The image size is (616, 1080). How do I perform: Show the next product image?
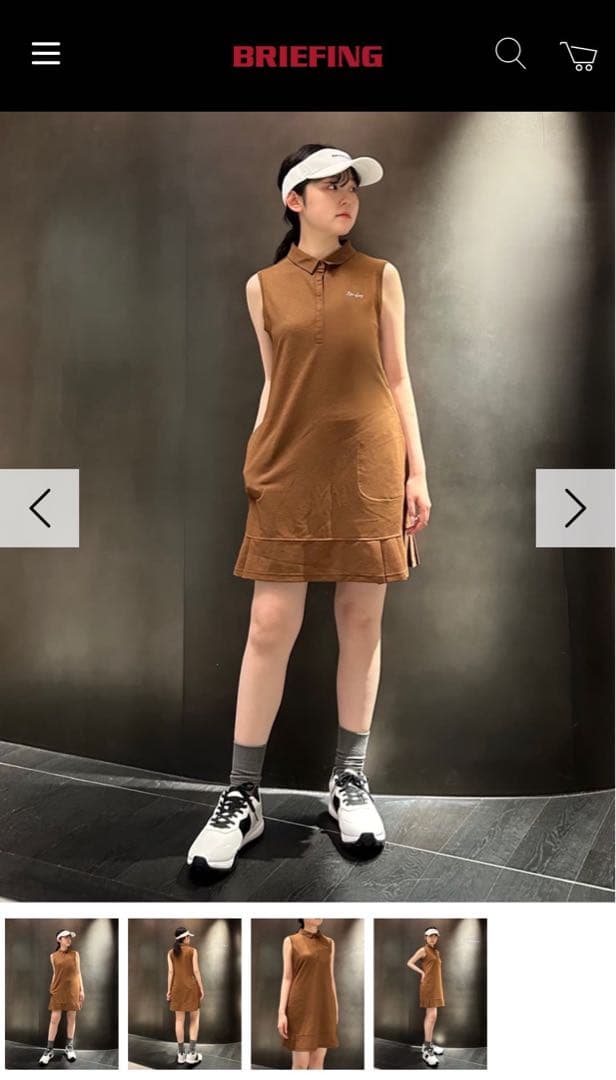pyautogui.click(x=575, y=508)
